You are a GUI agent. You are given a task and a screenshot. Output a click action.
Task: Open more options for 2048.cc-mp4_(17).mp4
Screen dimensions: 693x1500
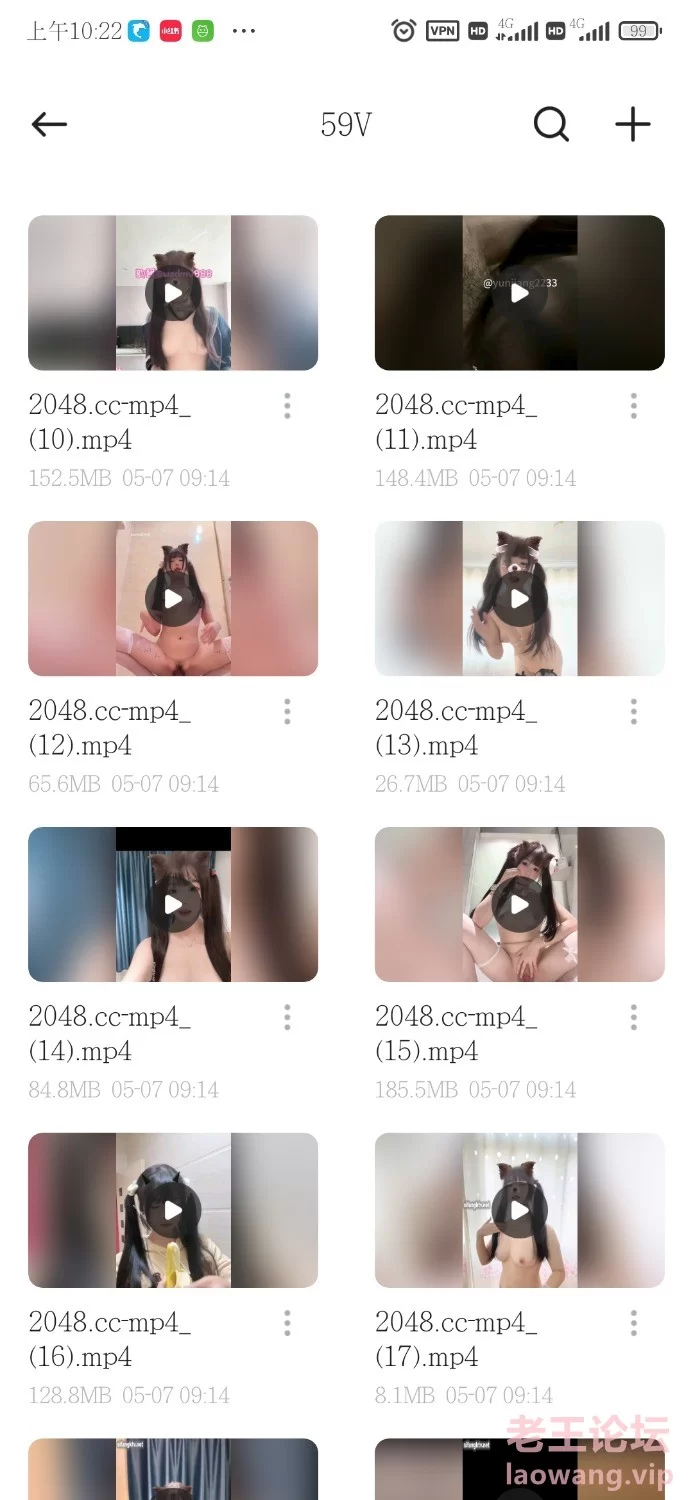pyautogui.click(x=634, y=1324)
